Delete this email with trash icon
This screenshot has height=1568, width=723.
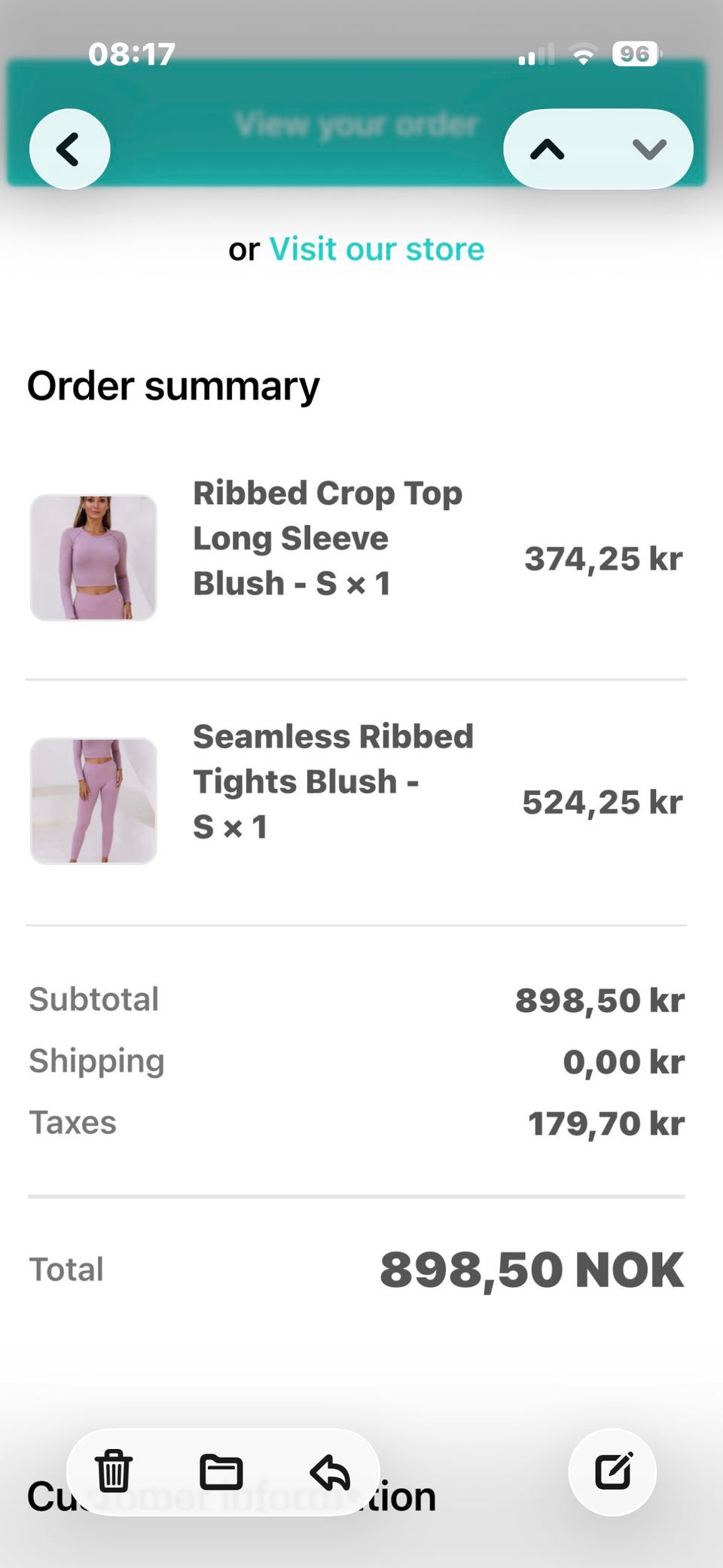pyautogui.click(x=114, y=1470)
